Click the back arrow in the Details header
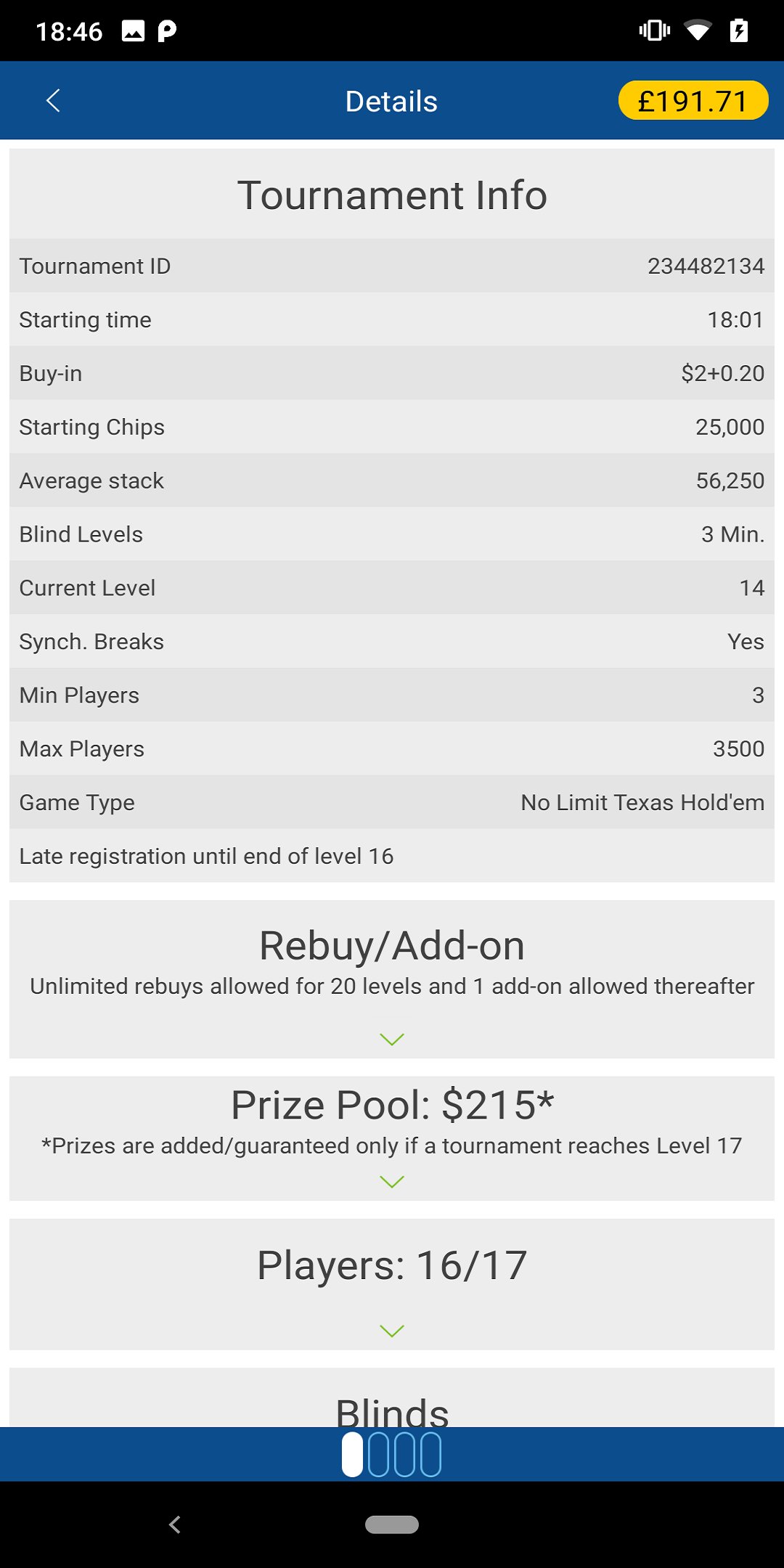The image size is (784, 1568). pyautogui.click(x=53, y=100)
